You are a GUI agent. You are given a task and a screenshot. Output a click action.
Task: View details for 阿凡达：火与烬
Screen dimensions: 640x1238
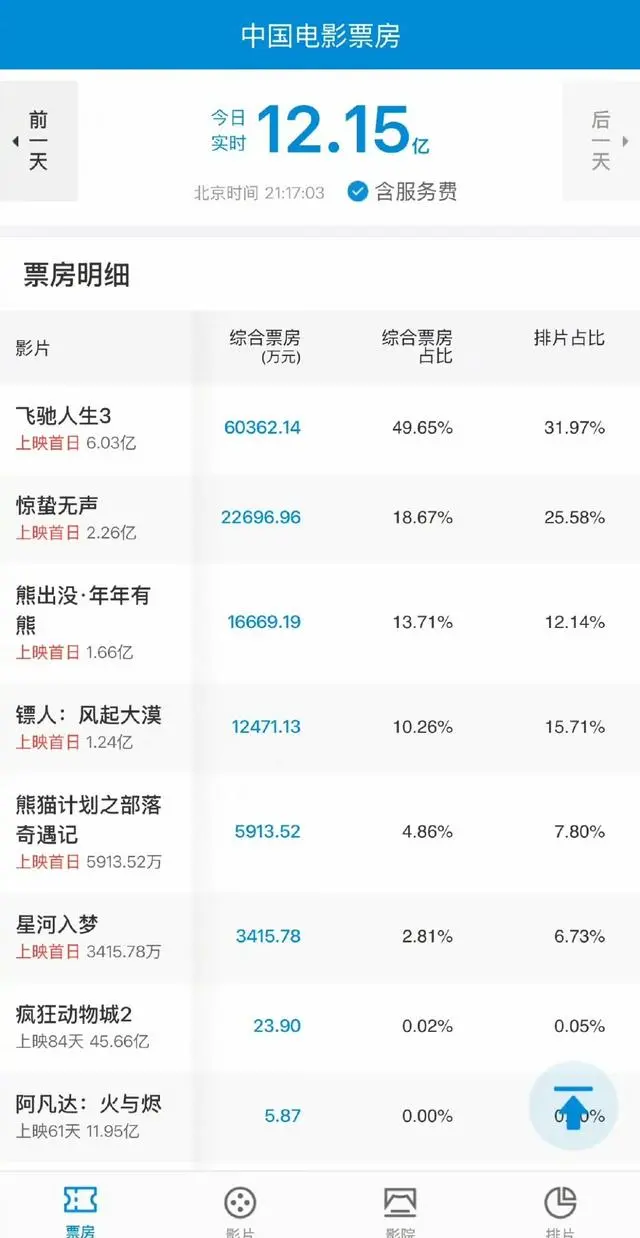[x=88, y=1105]
